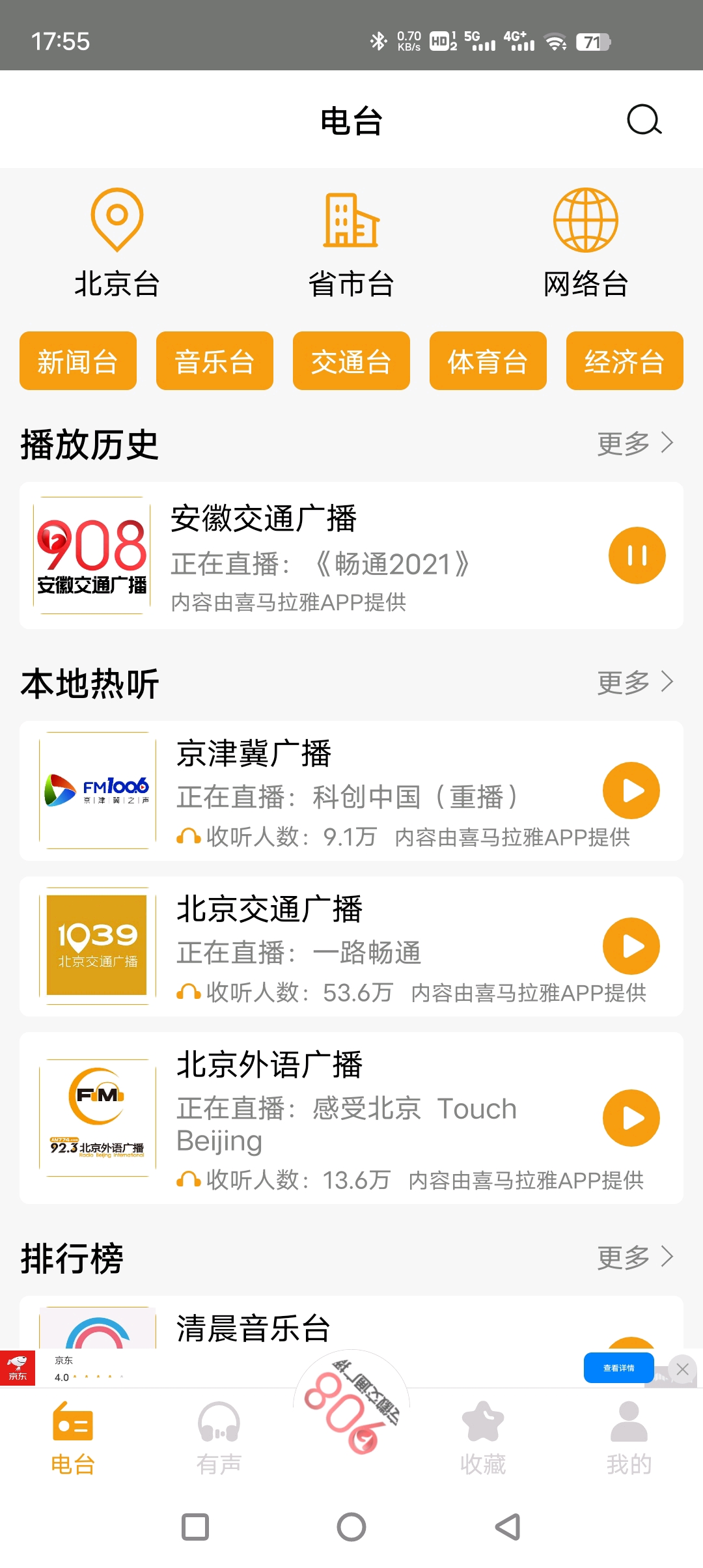The height and width of the screenshot is (1568, 703).
Task: Select the 音乐台 chip
Action: (x=215, y=361)
